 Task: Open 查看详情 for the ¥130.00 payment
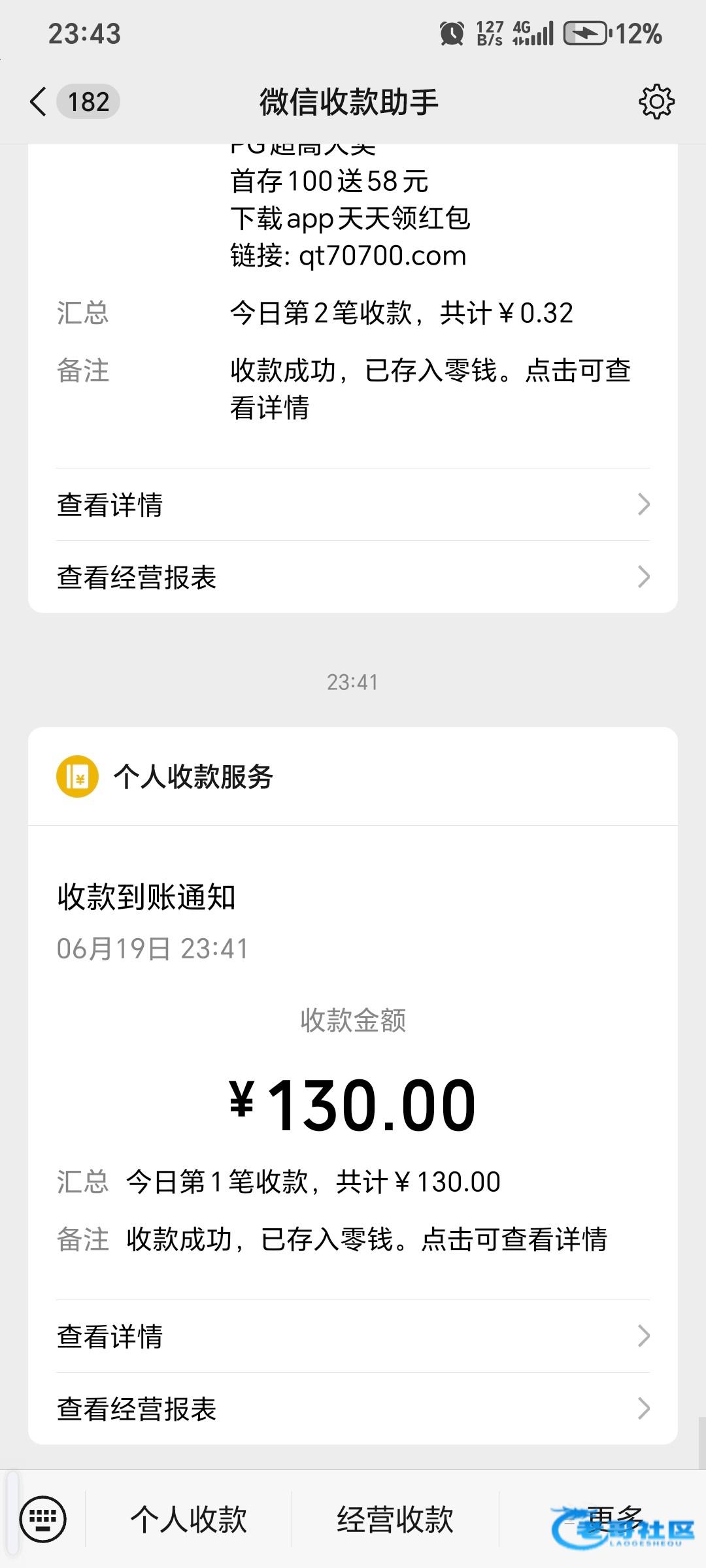tap(353, 1336)
